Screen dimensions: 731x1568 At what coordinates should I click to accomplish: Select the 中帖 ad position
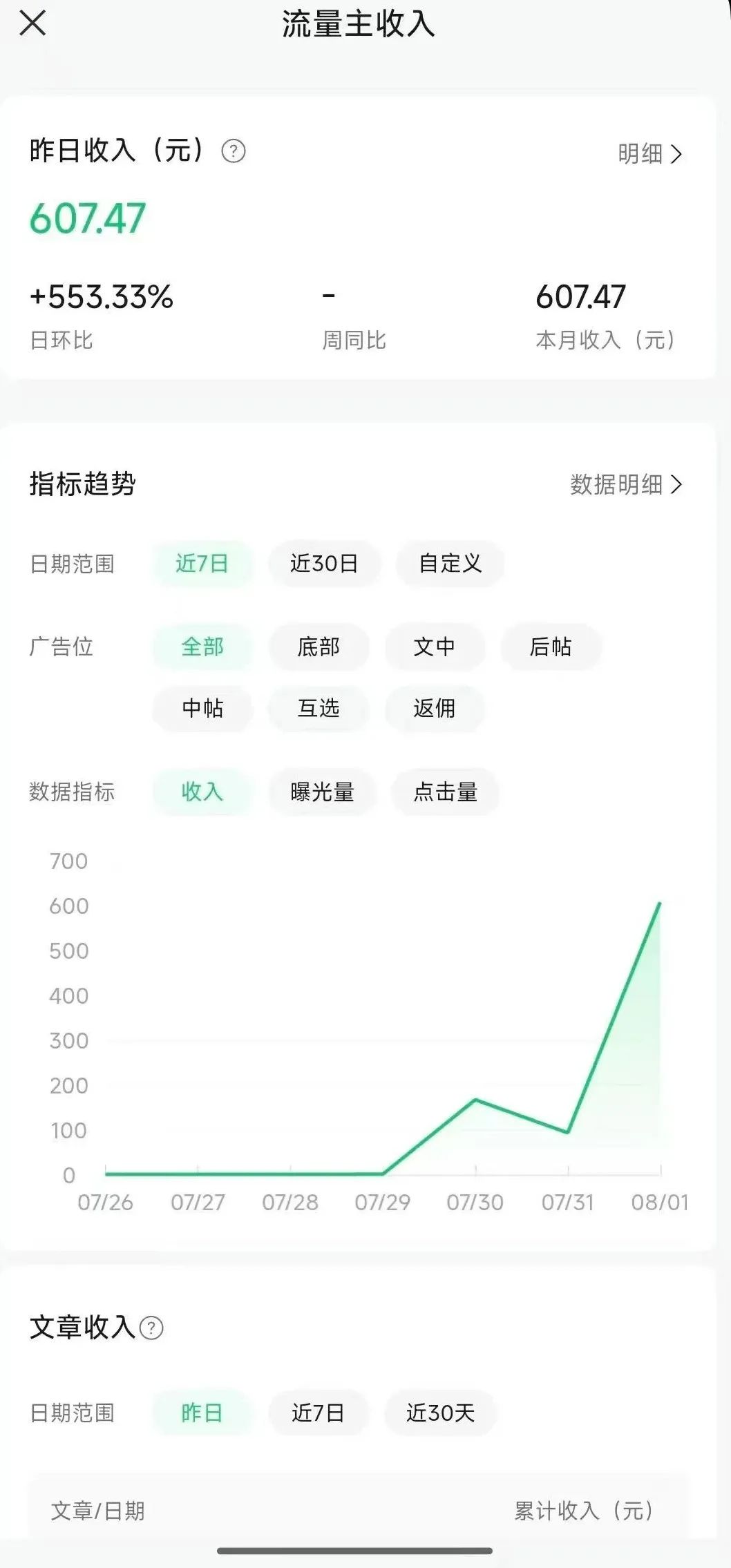[202, 708]
